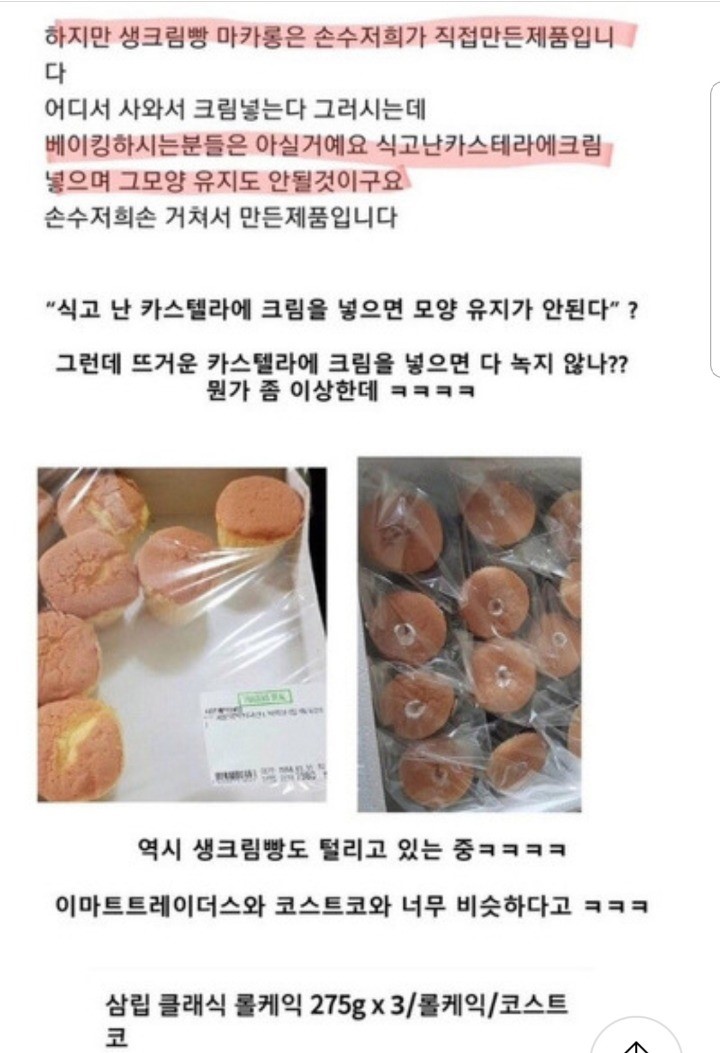Open the edge panel handle
The image size is (720, 1053).
(x=714, y=230)
